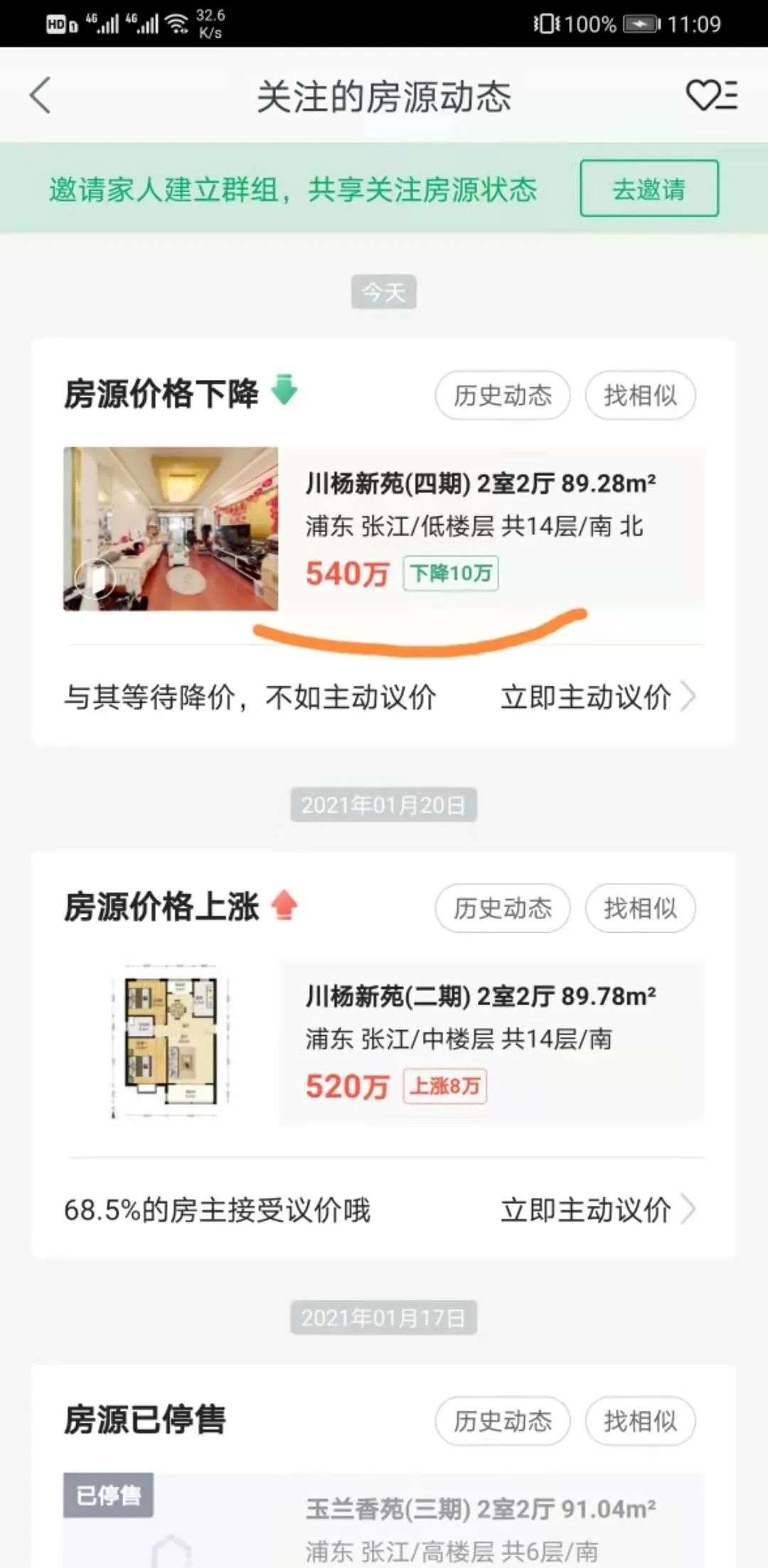The height and width of the screenshot is (1568, 768).
Task: Tap 找相似 on the price rise card
Action: tap(639, 908)
